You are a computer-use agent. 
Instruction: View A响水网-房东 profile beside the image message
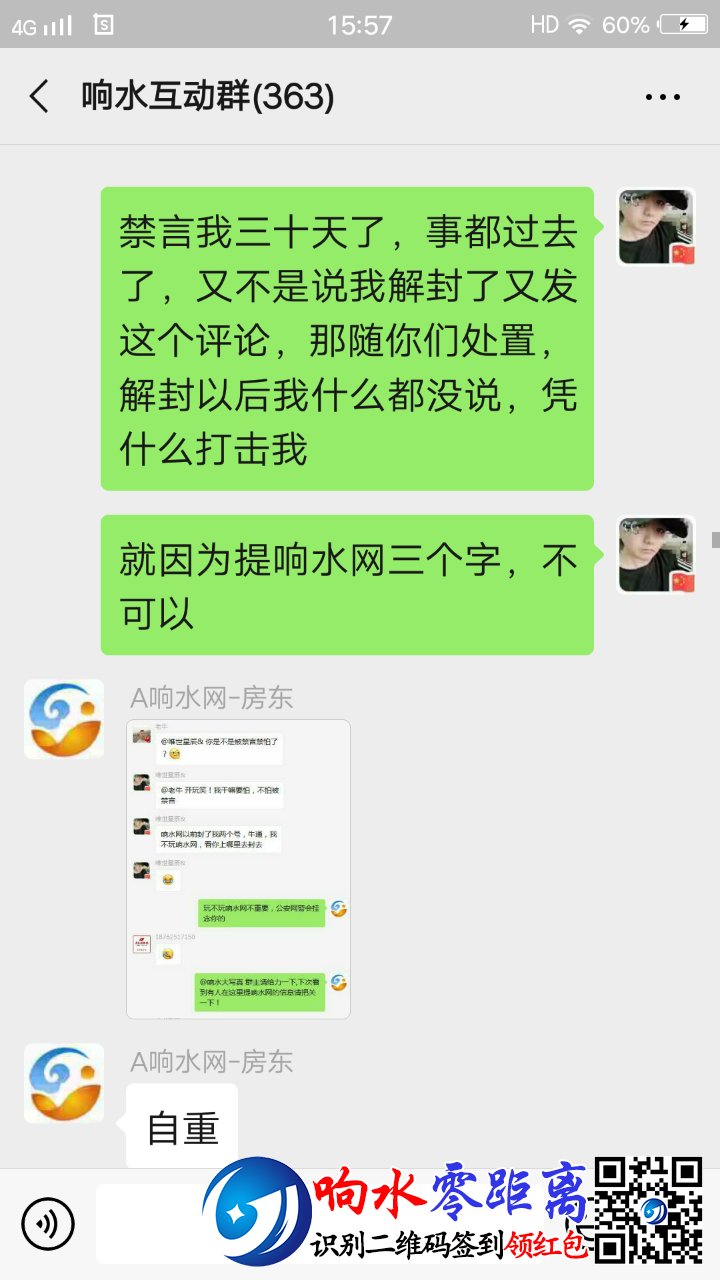(x=64, y=719)
